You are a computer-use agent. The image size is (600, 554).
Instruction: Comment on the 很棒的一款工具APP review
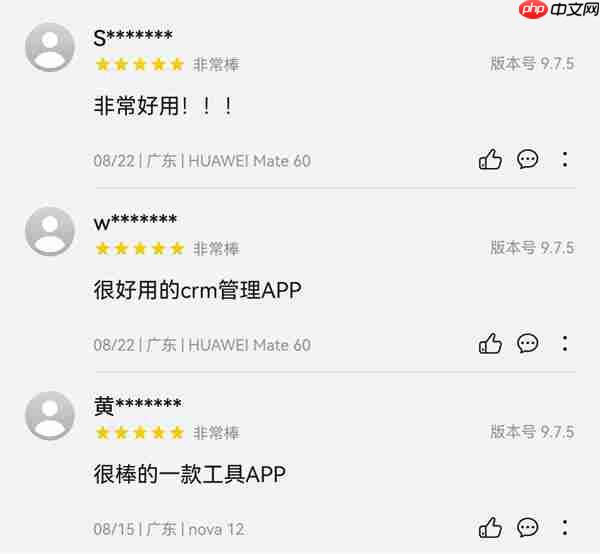tap(528, 528)
